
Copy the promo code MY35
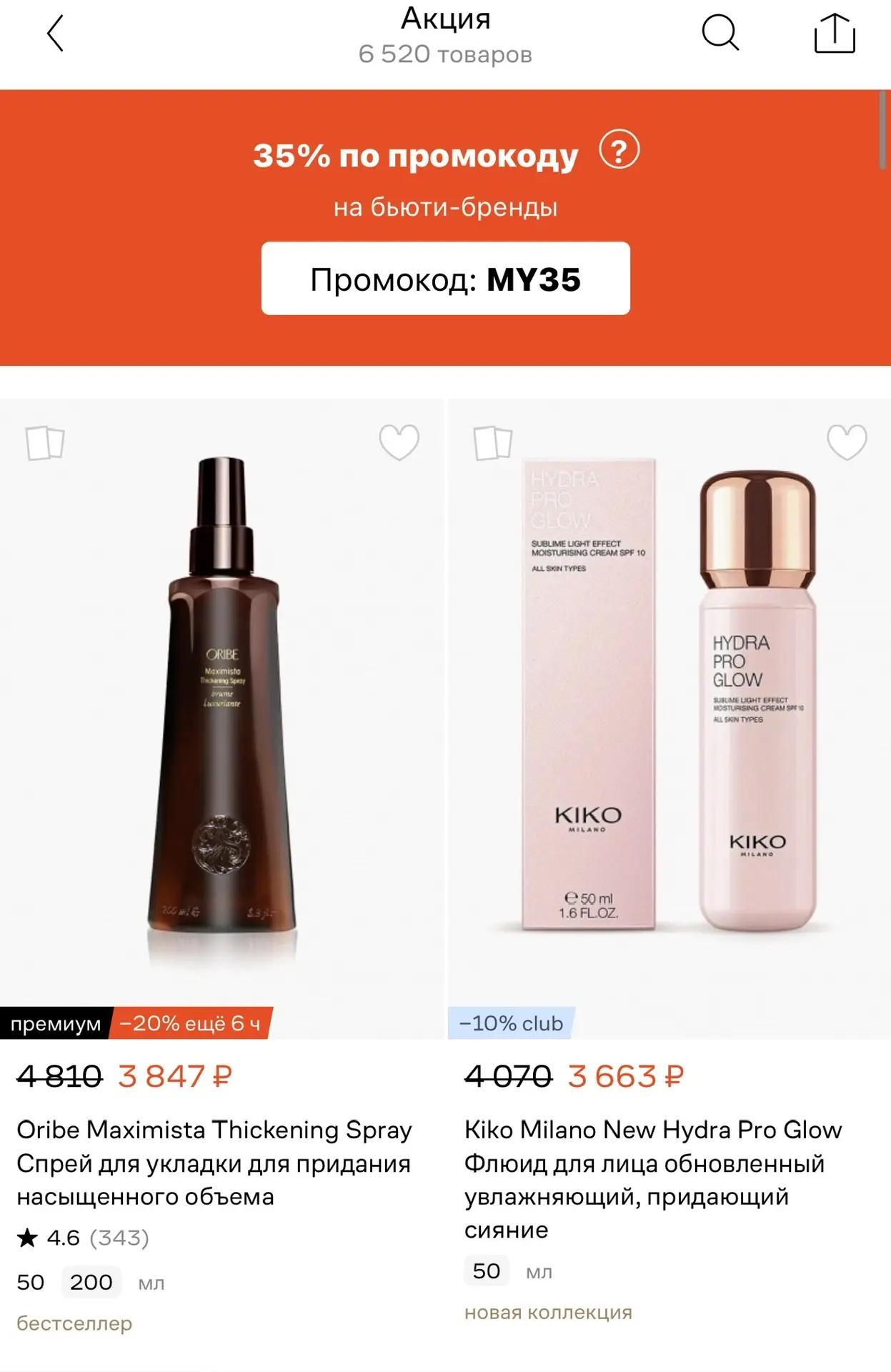(x=445, y=279)
